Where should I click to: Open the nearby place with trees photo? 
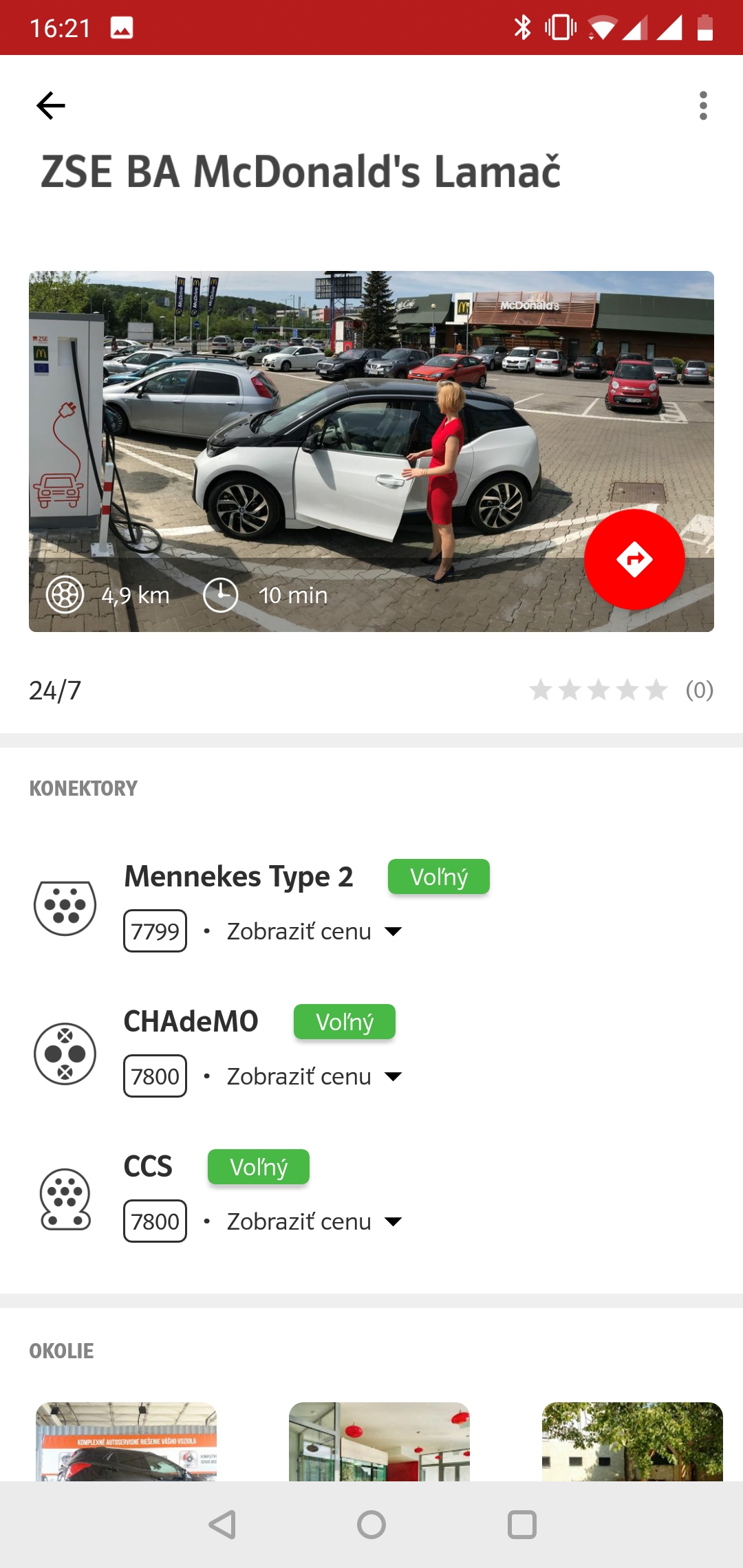632,1441
